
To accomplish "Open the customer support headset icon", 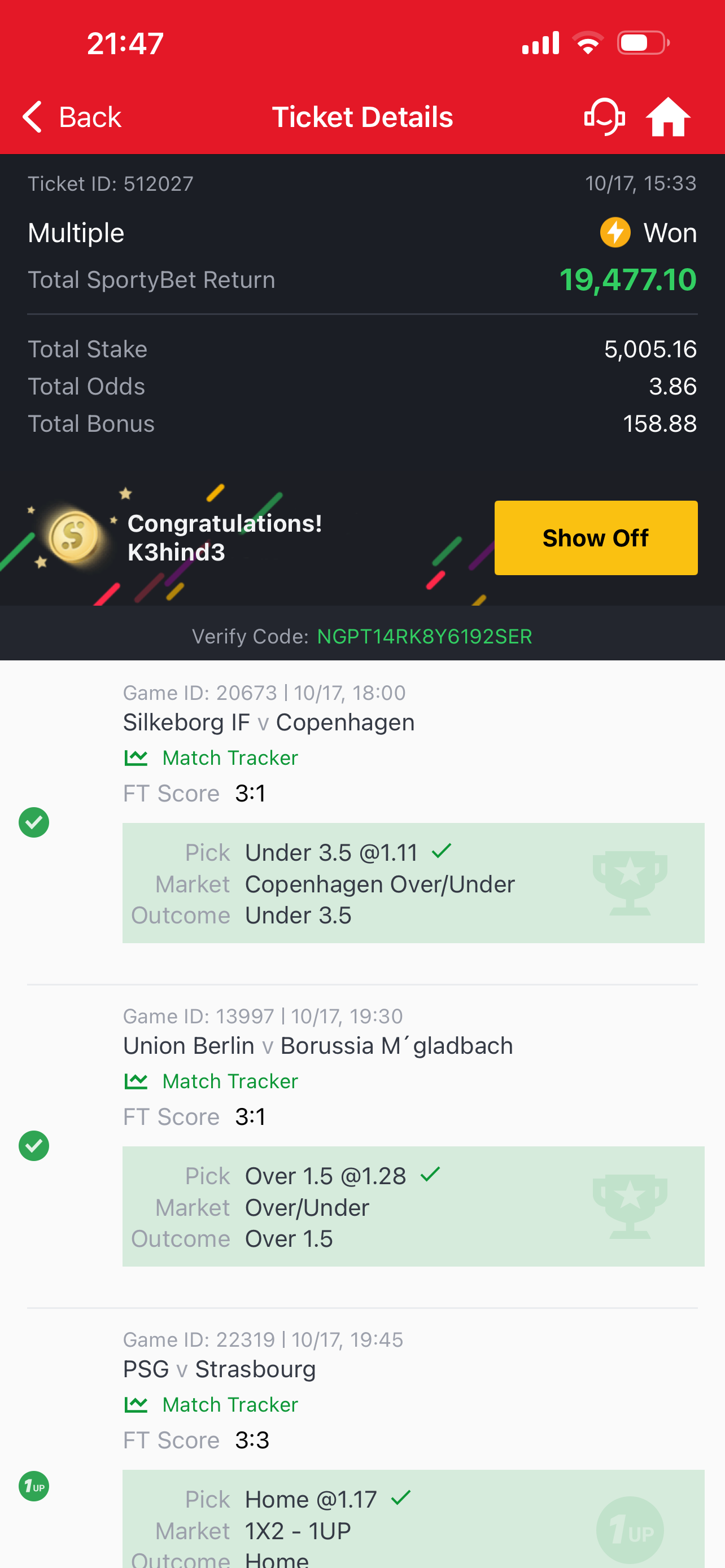I will pos(605,116).
